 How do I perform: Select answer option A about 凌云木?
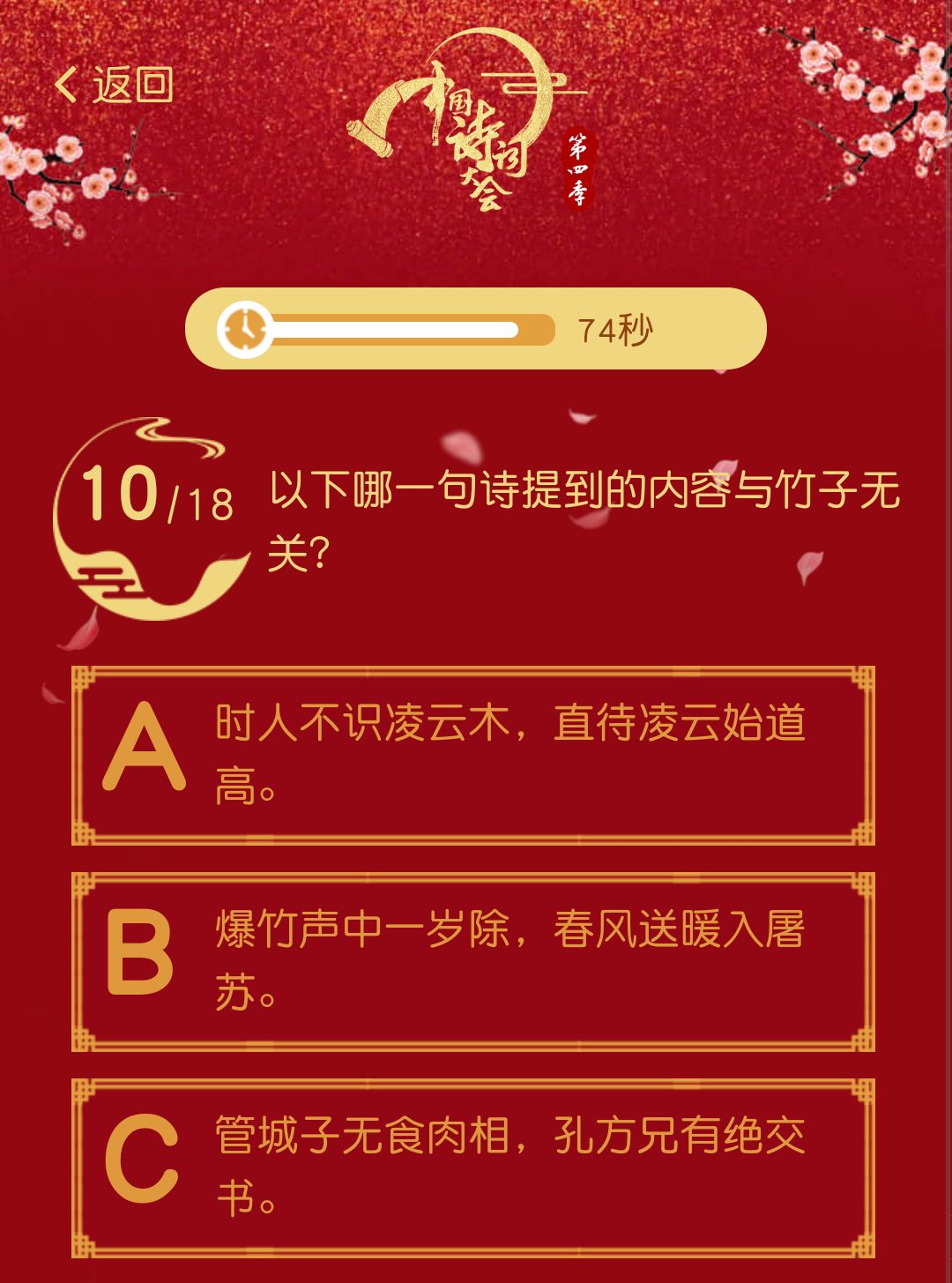click(476, 754)
